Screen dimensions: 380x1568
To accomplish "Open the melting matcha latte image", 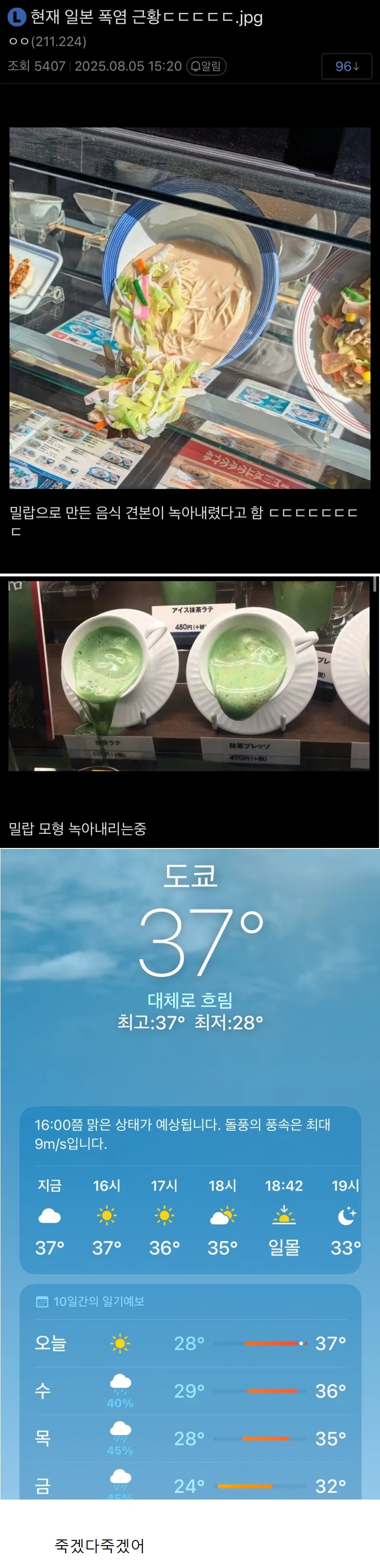I will [x=189, y=676].
